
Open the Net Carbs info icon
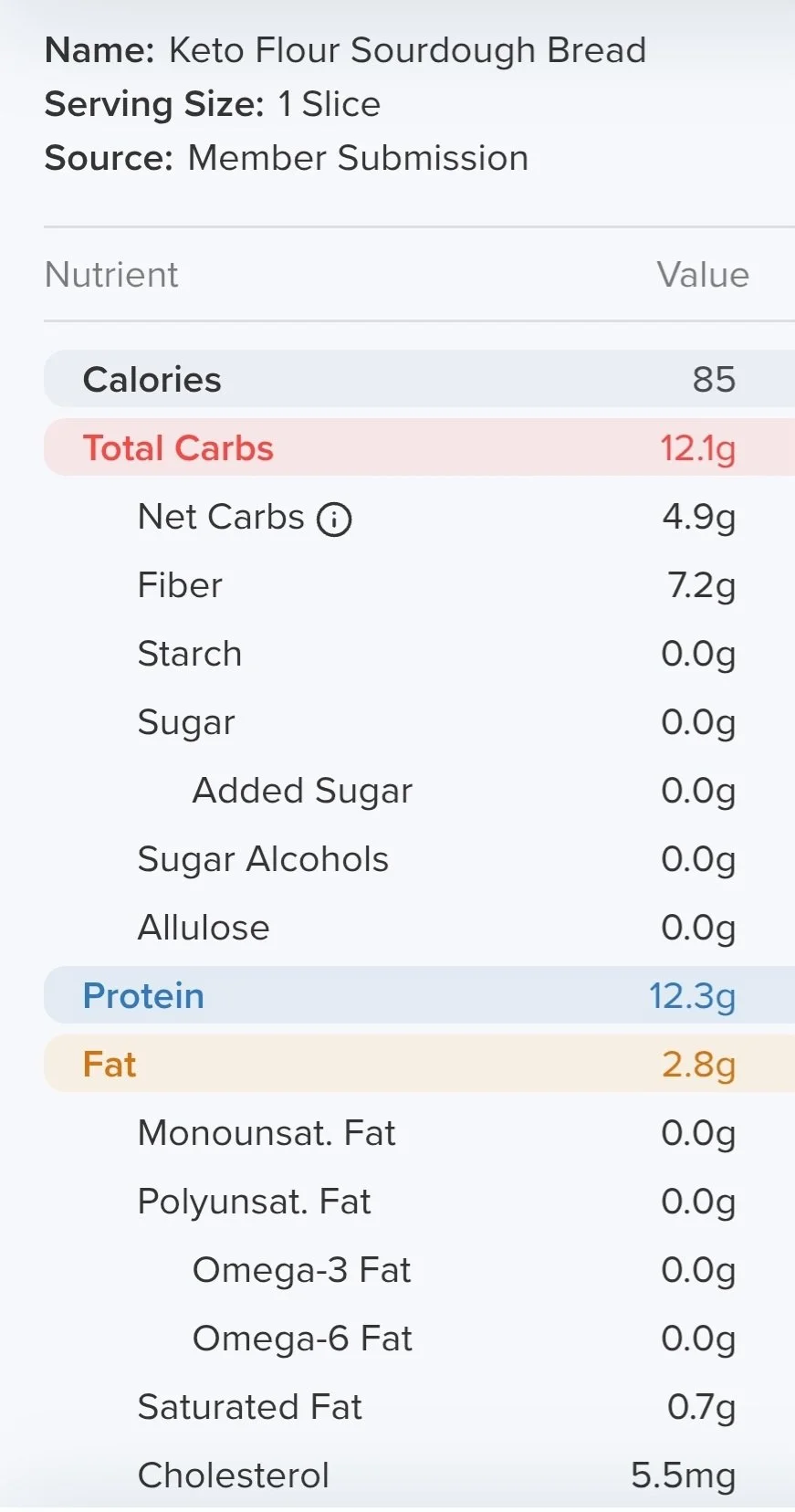click(334, 520)
